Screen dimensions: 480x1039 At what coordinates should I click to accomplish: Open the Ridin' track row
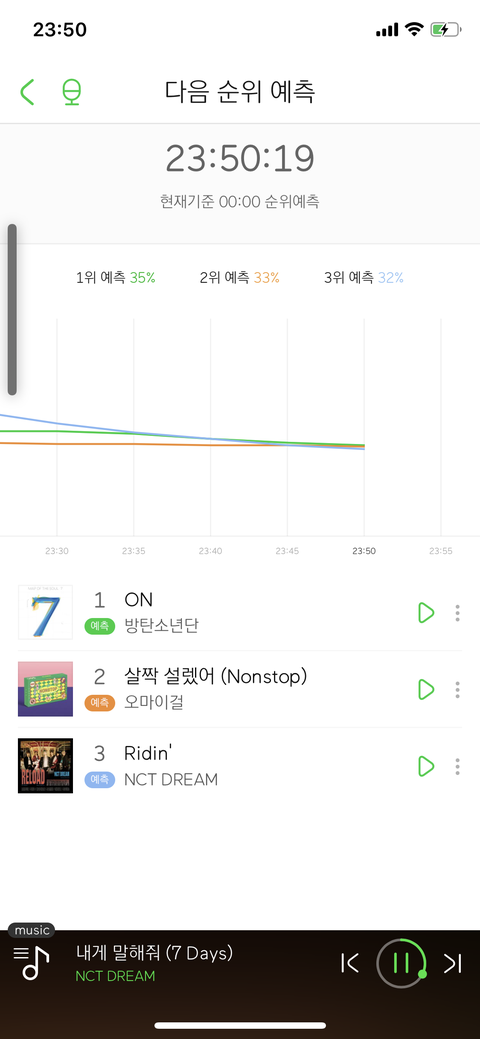pos(240,766)
